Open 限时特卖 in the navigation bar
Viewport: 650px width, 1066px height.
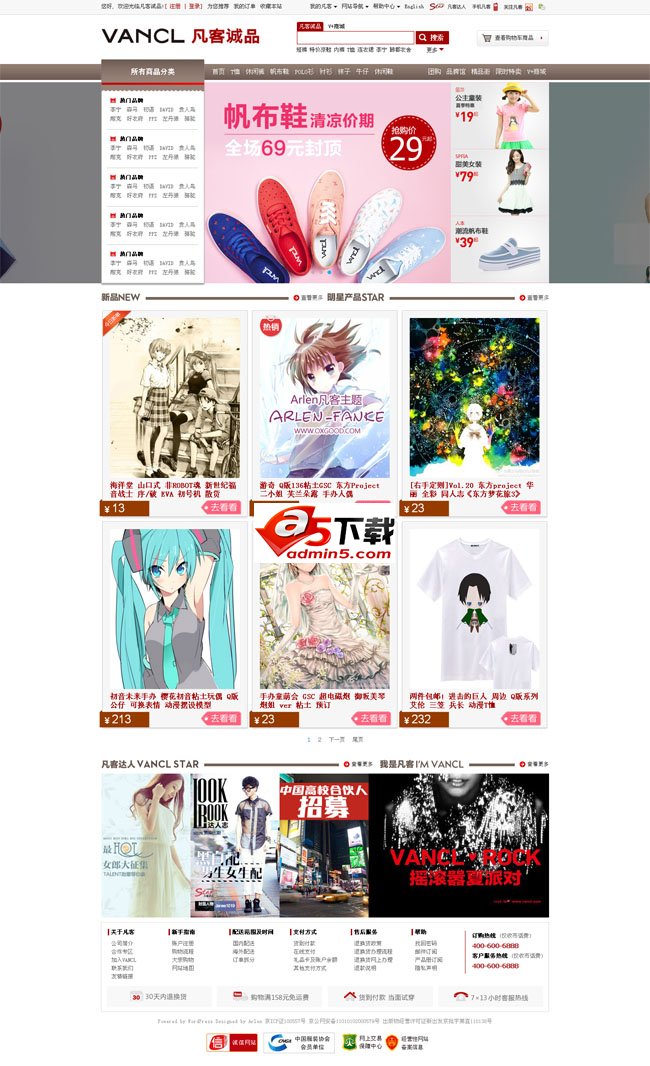point(508,72)
